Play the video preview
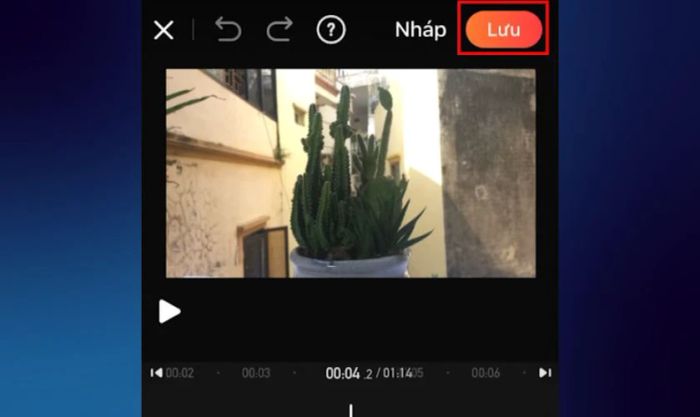The width and height of the screenshot is (700, 417). tap(170, 312)
